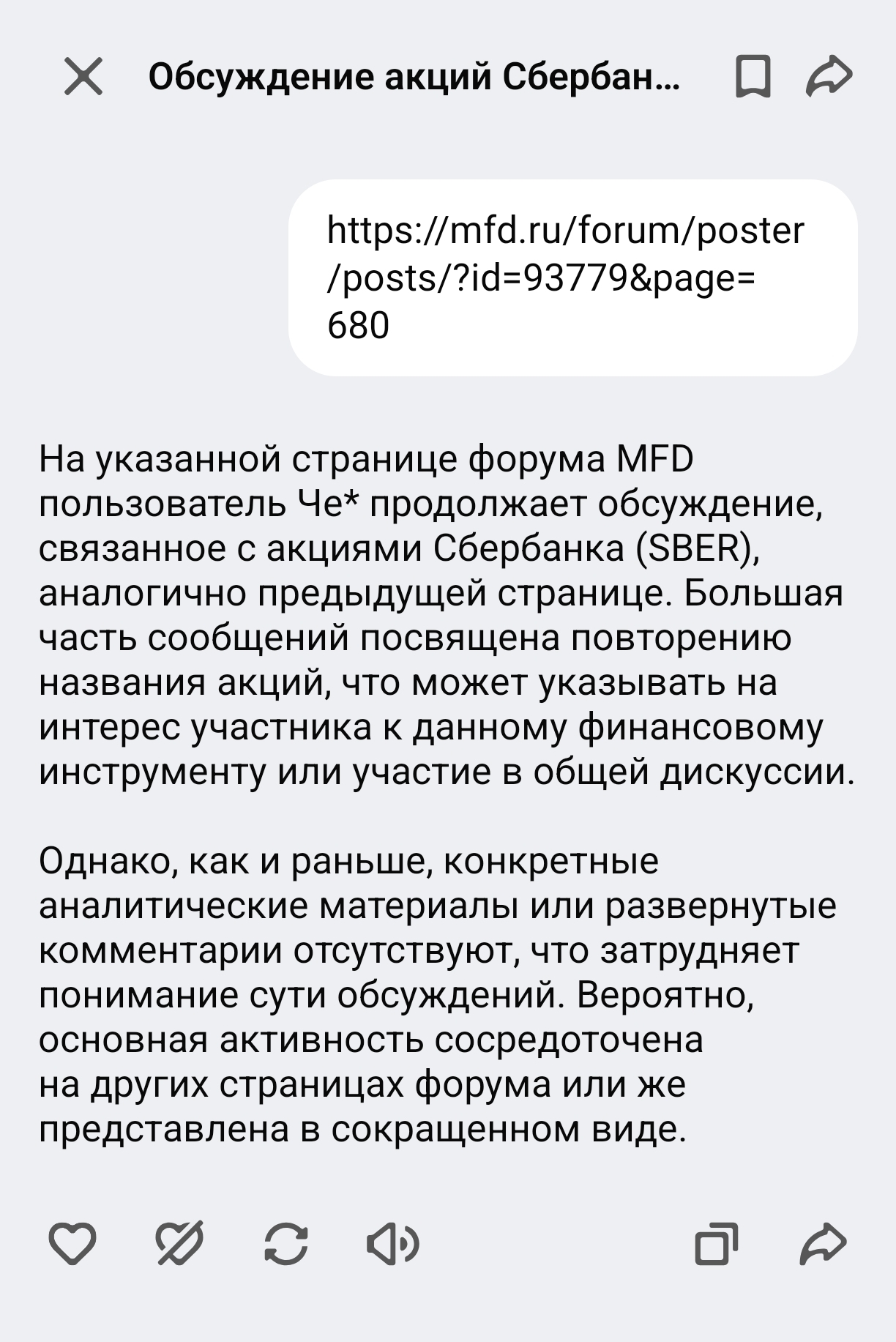Listen to the answer read aloud

click(392, 1243)
